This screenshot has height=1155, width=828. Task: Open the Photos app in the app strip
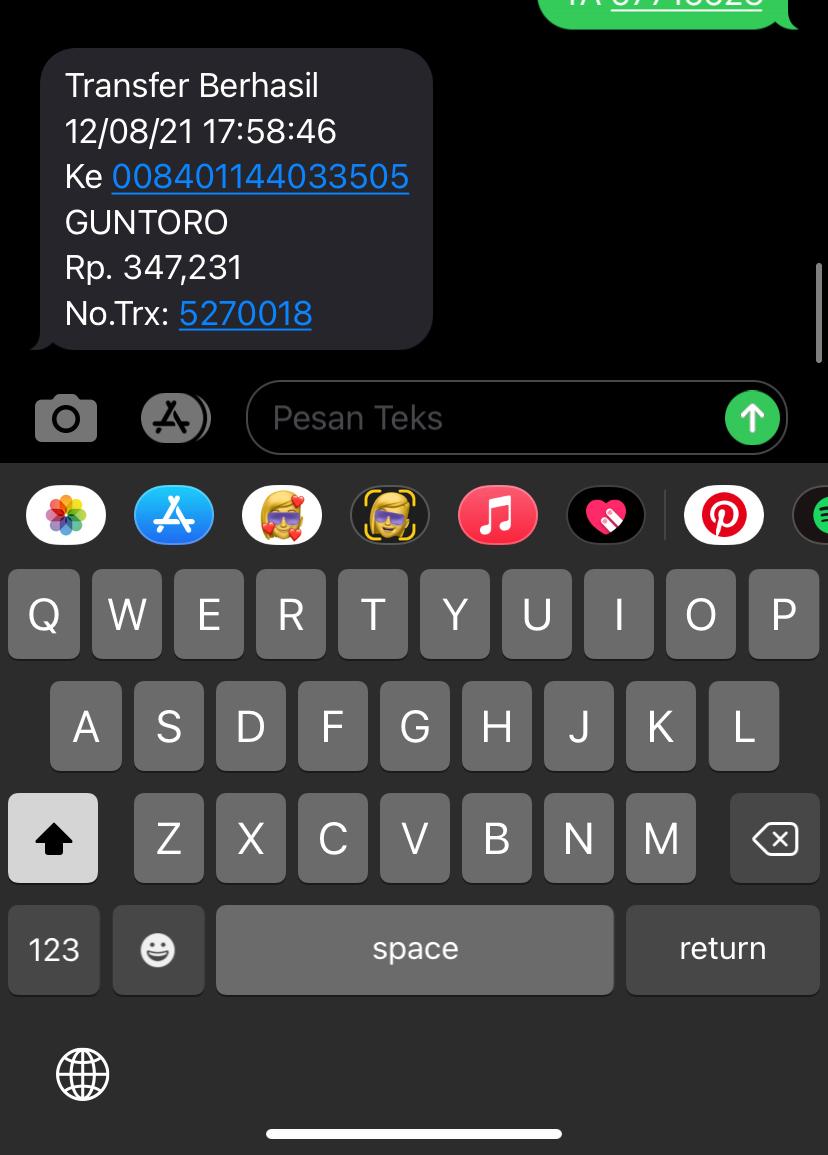[x=66, y=516]
